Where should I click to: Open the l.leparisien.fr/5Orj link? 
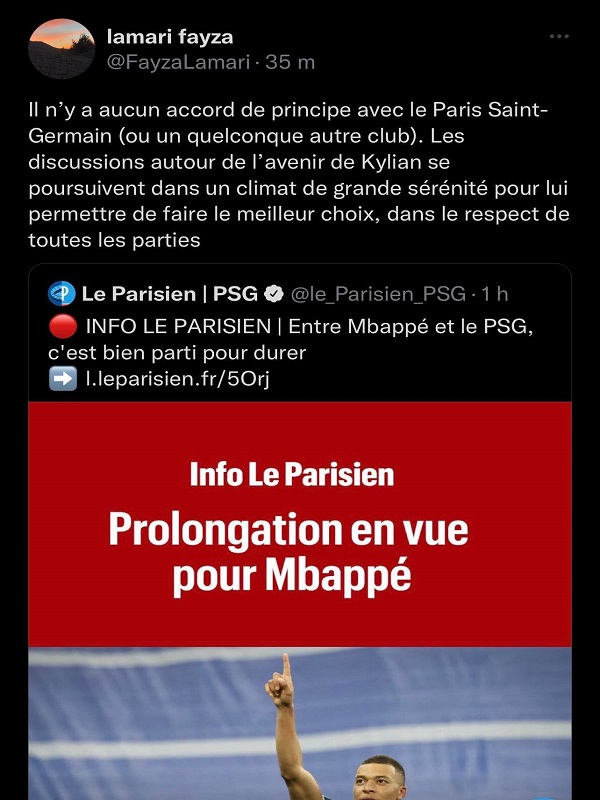pos(177,378)
